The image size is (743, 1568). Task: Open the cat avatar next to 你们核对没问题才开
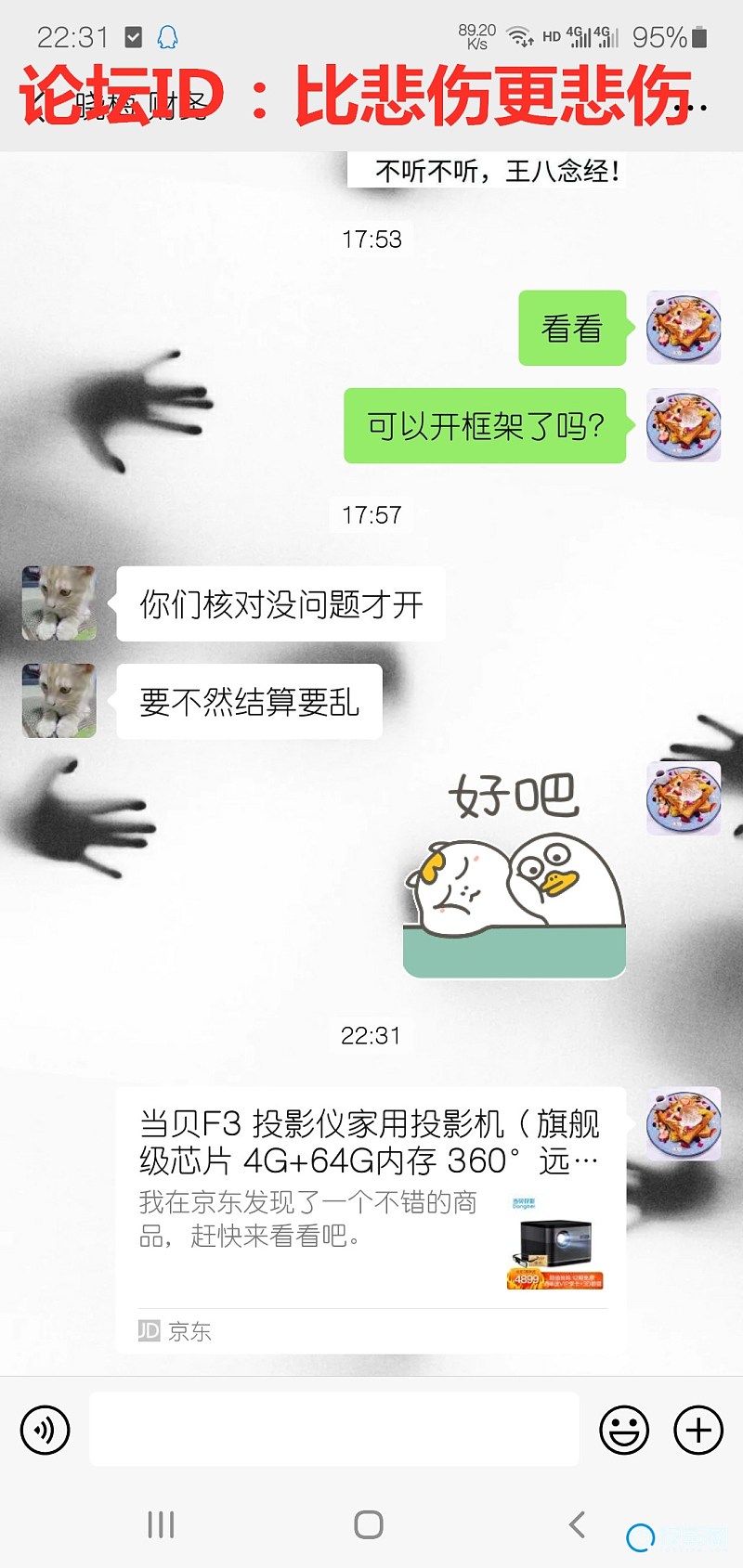click(59, 603)
